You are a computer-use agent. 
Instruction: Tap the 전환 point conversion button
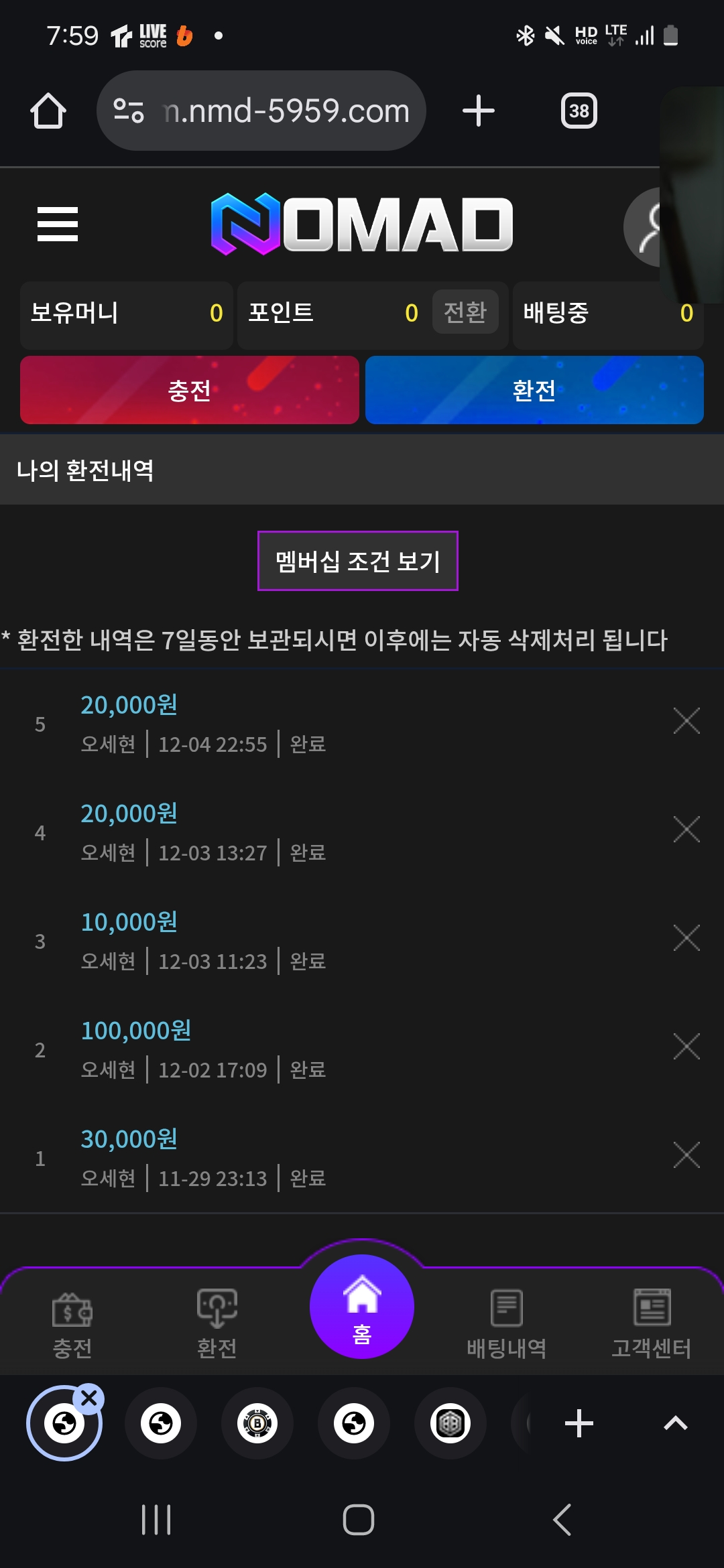tap(465, 312)
